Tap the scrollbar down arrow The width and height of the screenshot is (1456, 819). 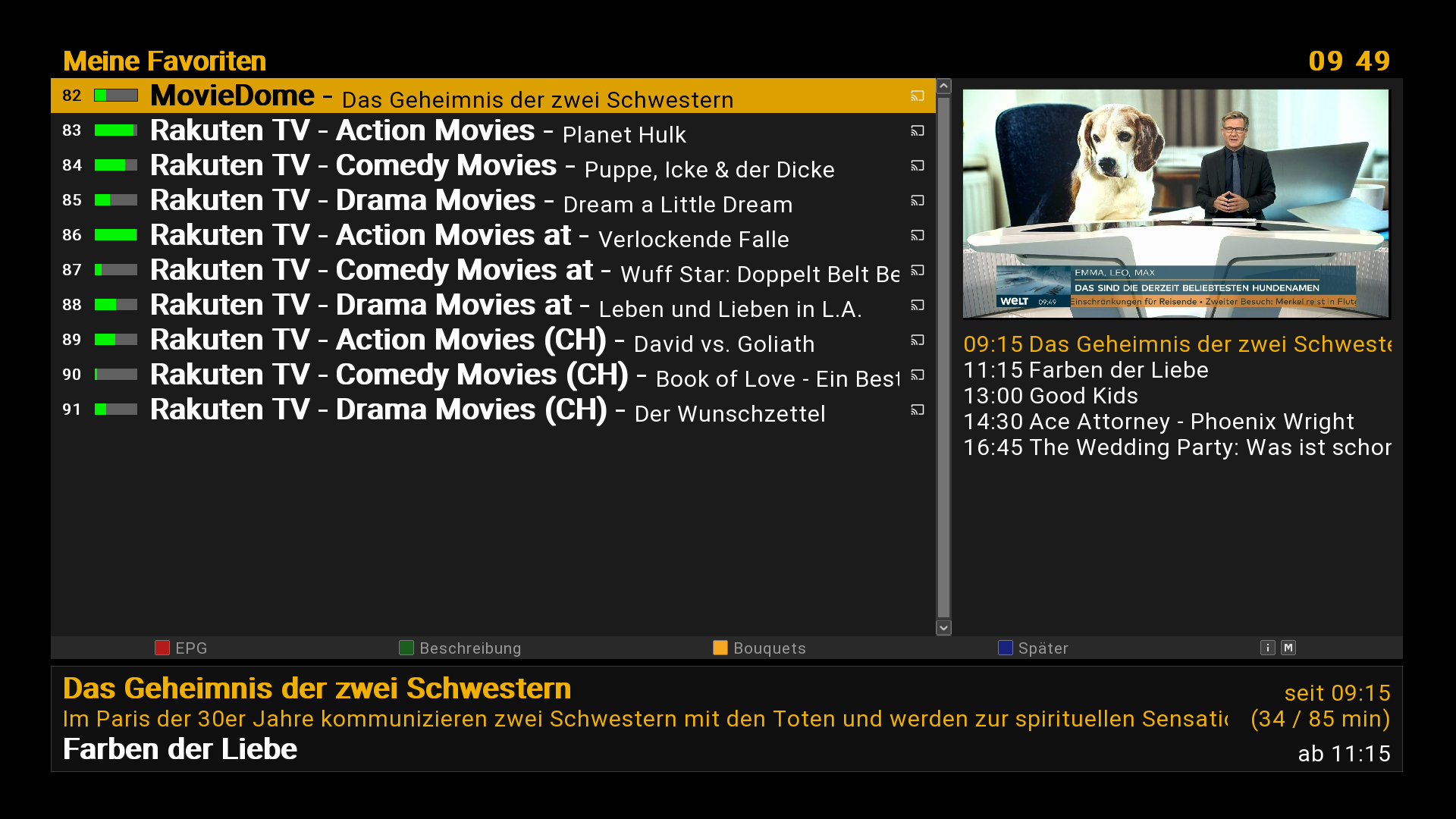tap(943, 628)
